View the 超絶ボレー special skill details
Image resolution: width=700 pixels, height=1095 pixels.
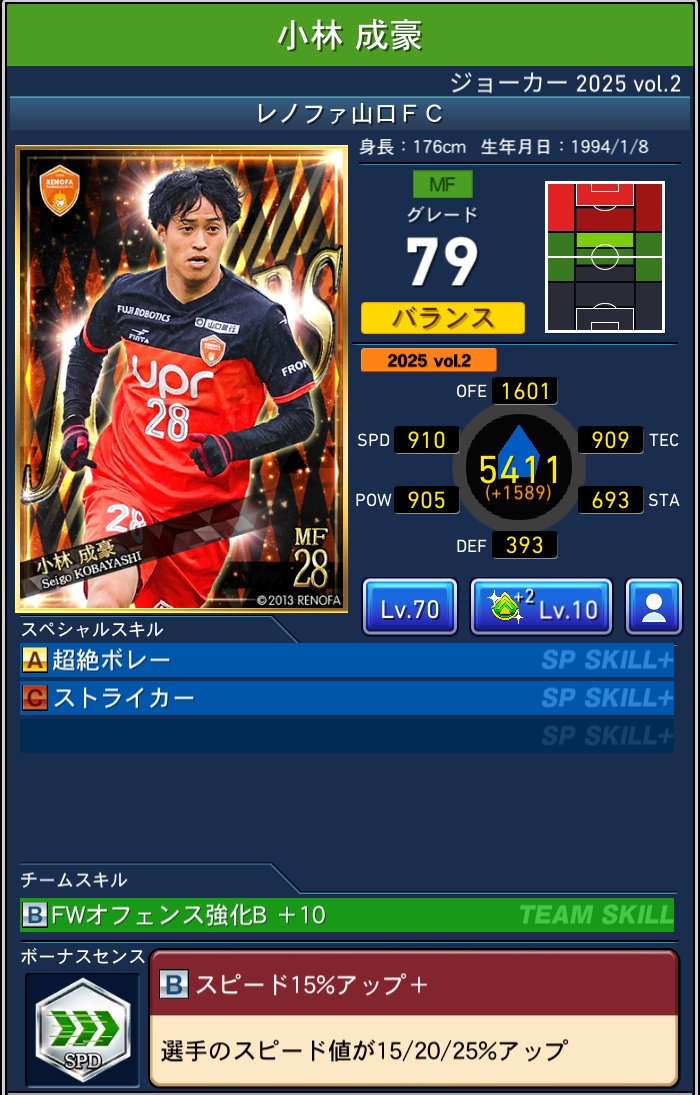(x=346, y=660)
